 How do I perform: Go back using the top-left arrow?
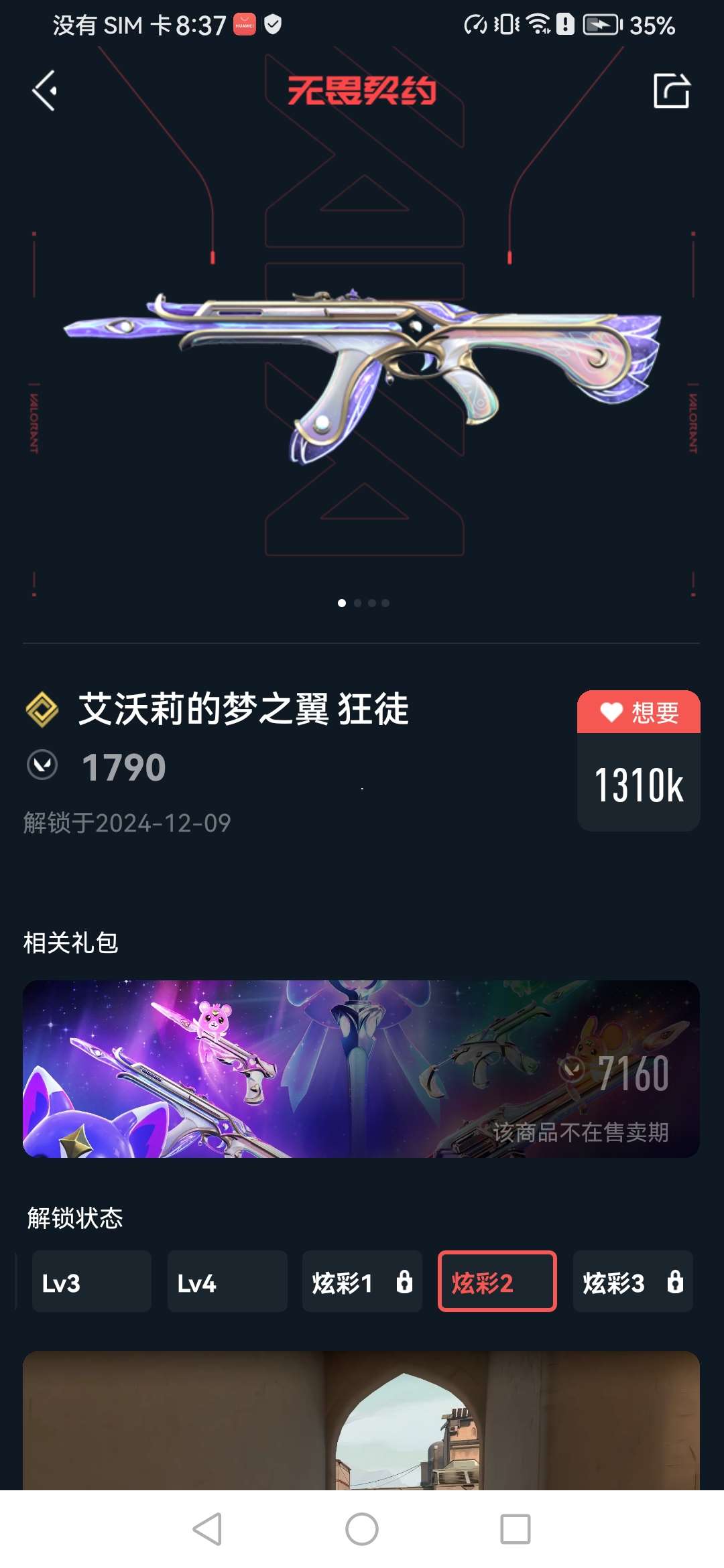coord(45,91)
